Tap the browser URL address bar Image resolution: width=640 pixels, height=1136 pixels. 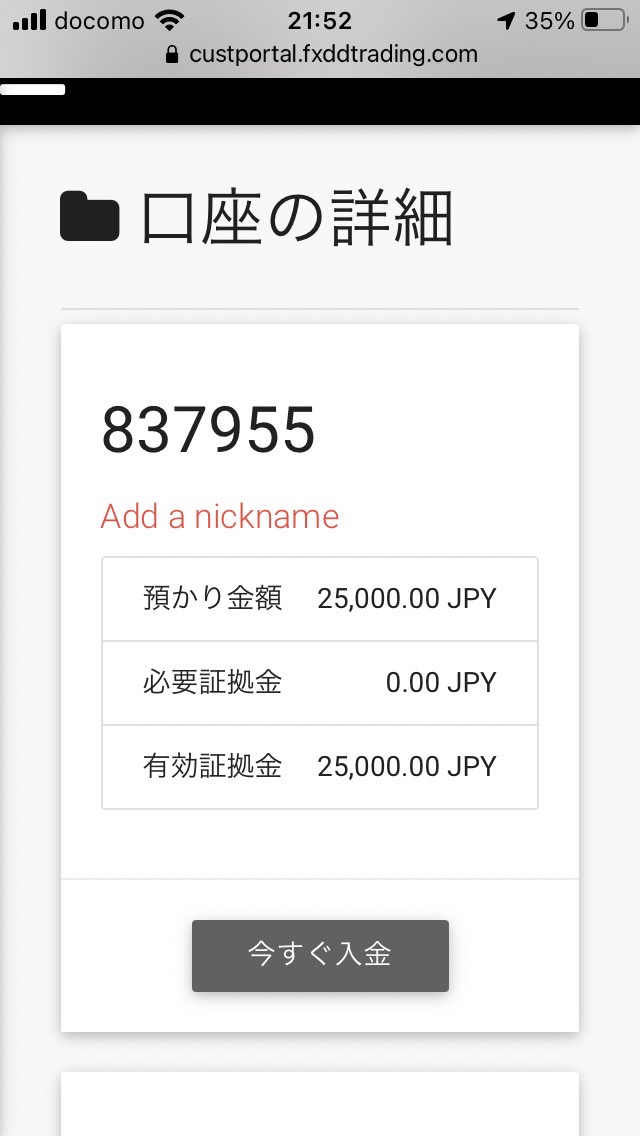(321, 54)
